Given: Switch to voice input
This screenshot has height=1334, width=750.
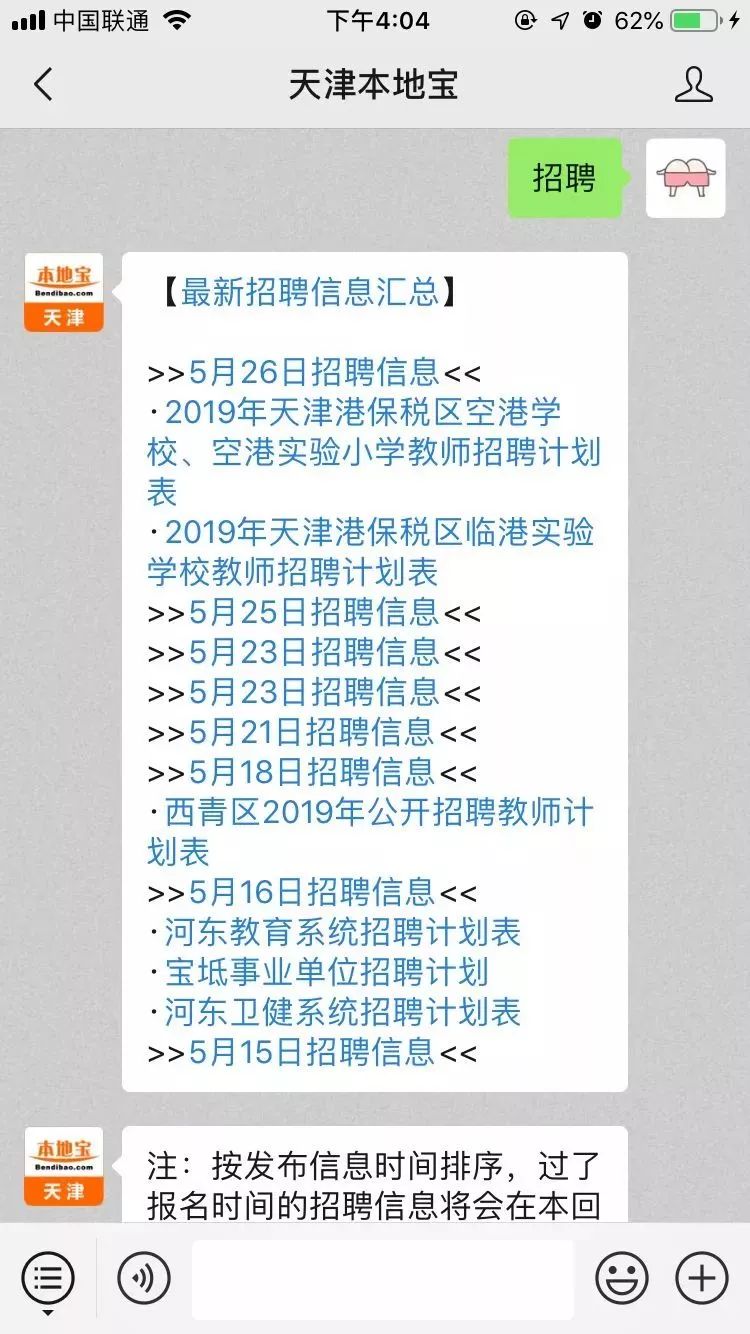Looking at the screenshot, I should [144, 1278].
